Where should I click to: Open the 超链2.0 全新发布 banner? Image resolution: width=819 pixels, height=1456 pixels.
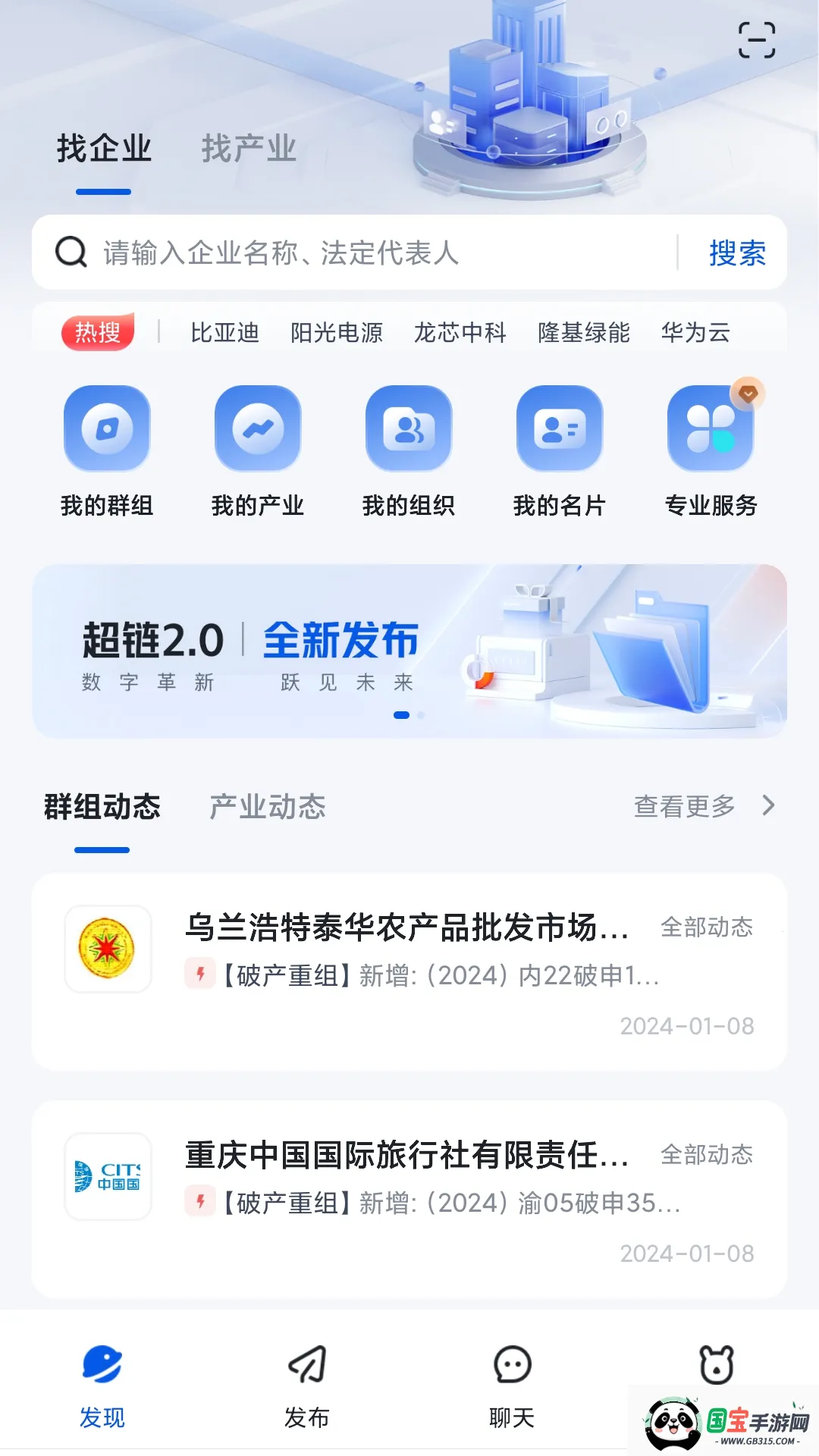(409, 651)
